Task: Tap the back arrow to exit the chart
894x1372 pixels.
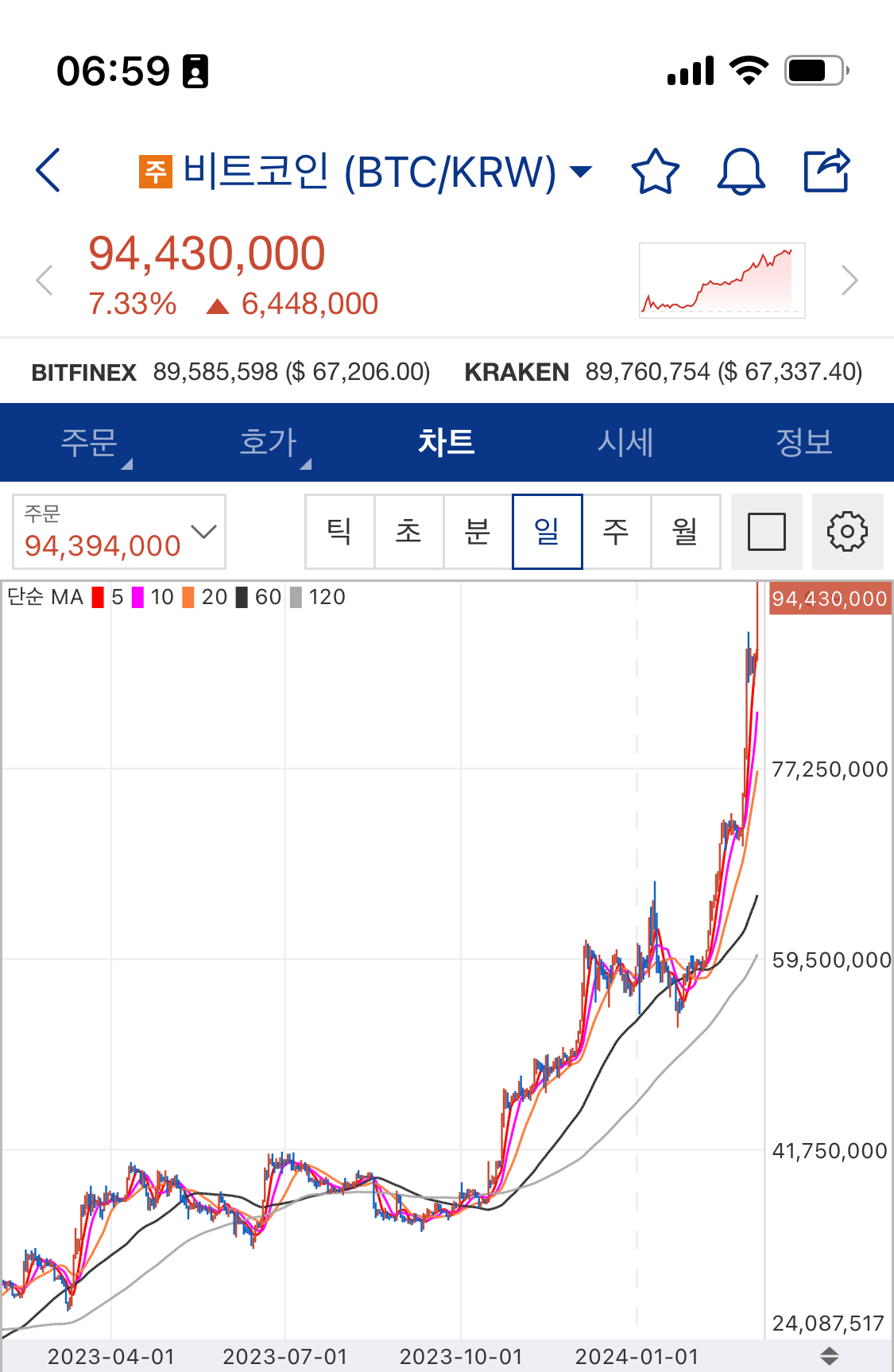Action: tap(48, 172)
